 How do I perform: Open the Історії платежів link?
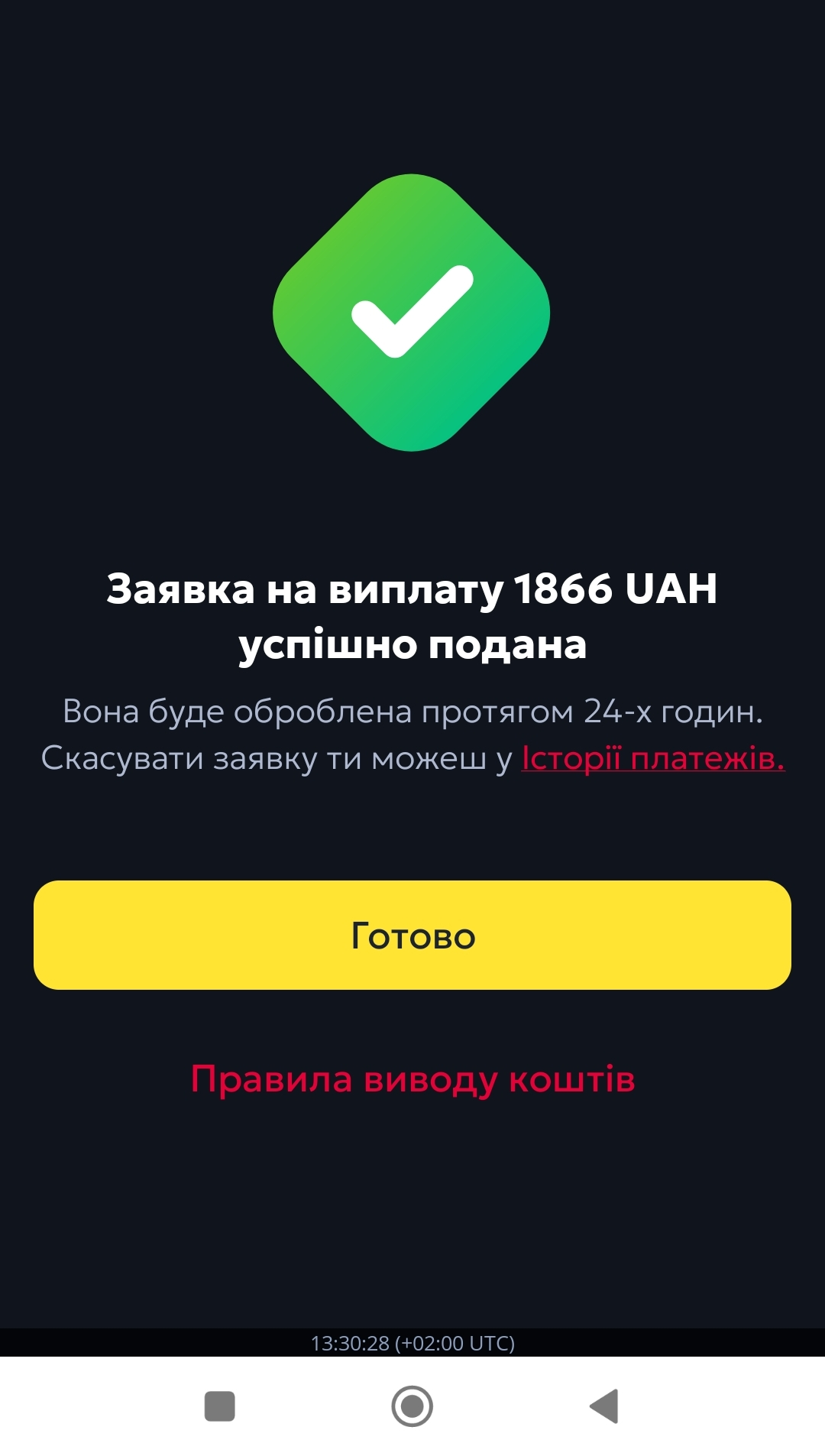pos(652,758)
